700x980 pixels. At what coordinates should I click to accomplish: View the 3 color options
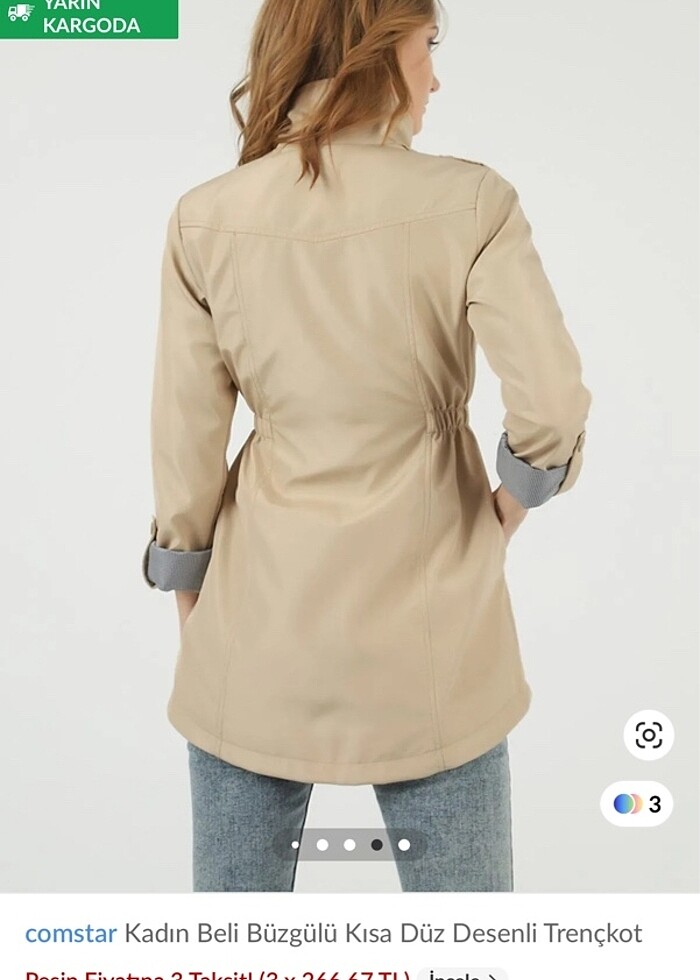coord(637,804)
